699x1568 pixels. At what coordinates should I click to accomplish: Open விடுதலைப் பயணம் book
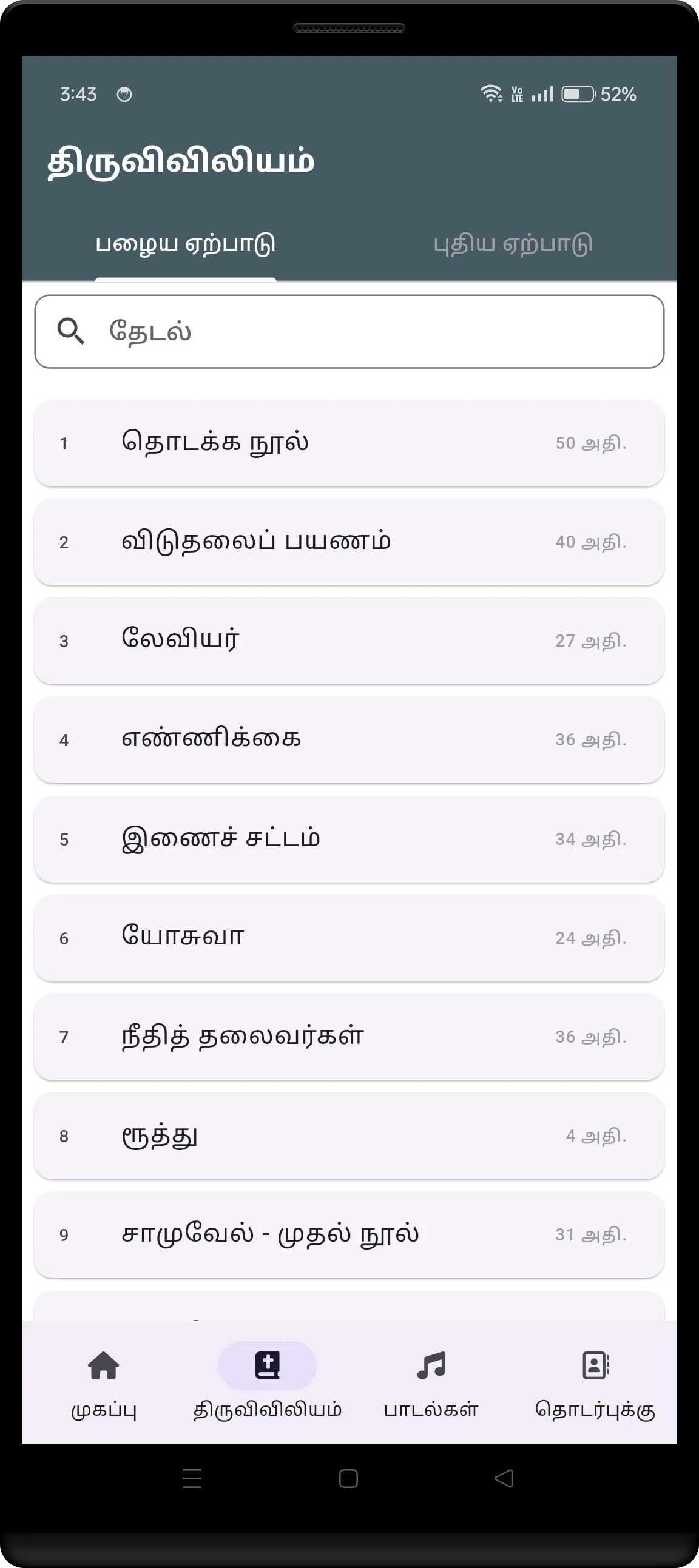pyautogui.click(x=349, y=542)
